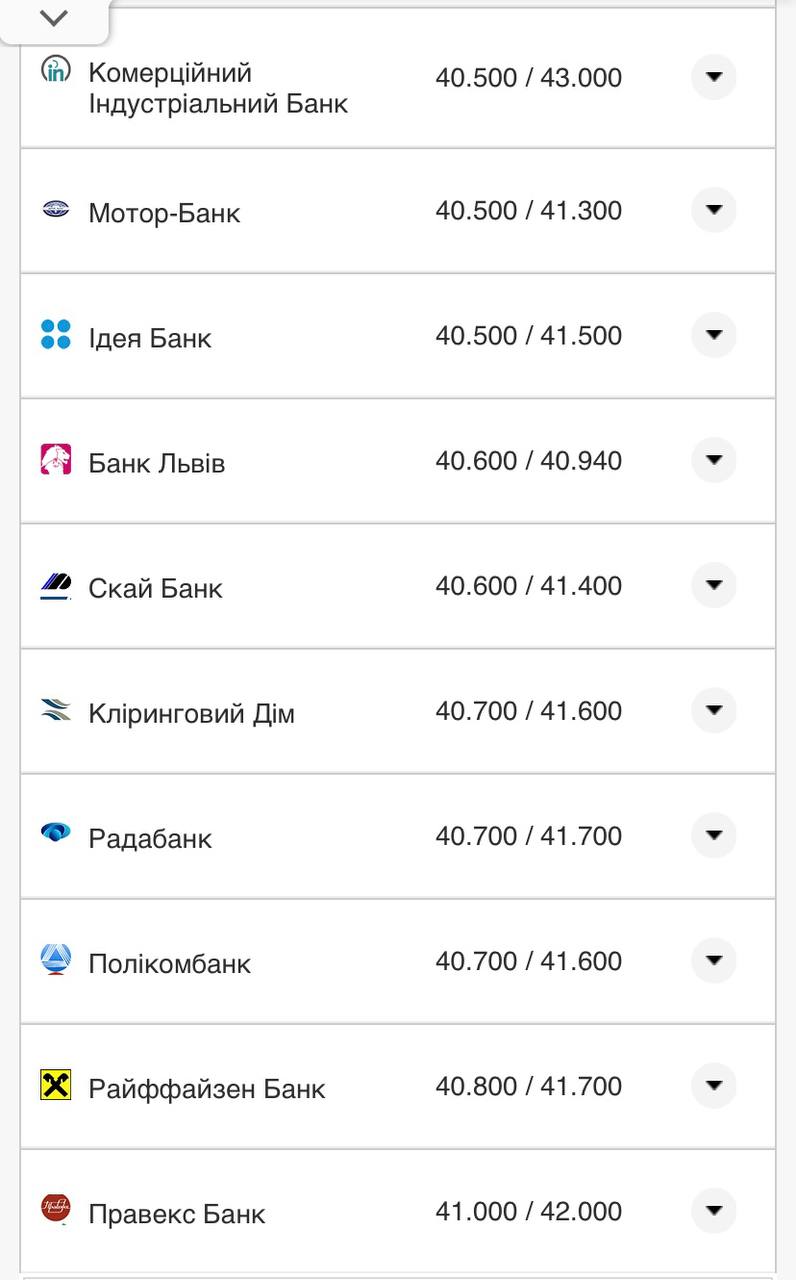The image size is (796, 1280).
Task: Expand the Ідея Банк rate details
Action: pyautogui.click(x=714, y=335)
